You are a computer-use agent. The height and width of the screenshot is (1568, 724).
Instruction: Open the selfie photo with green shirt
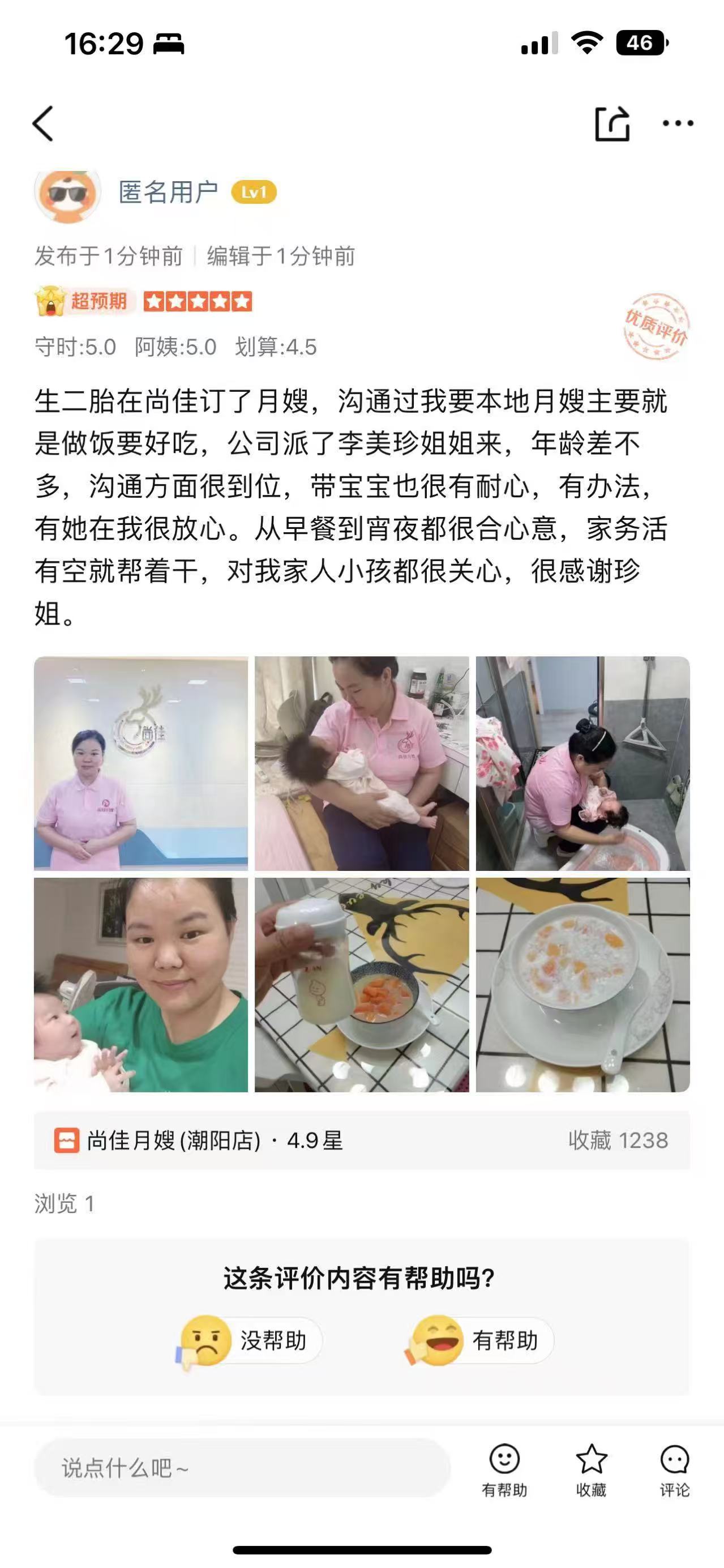click(141, 984)
